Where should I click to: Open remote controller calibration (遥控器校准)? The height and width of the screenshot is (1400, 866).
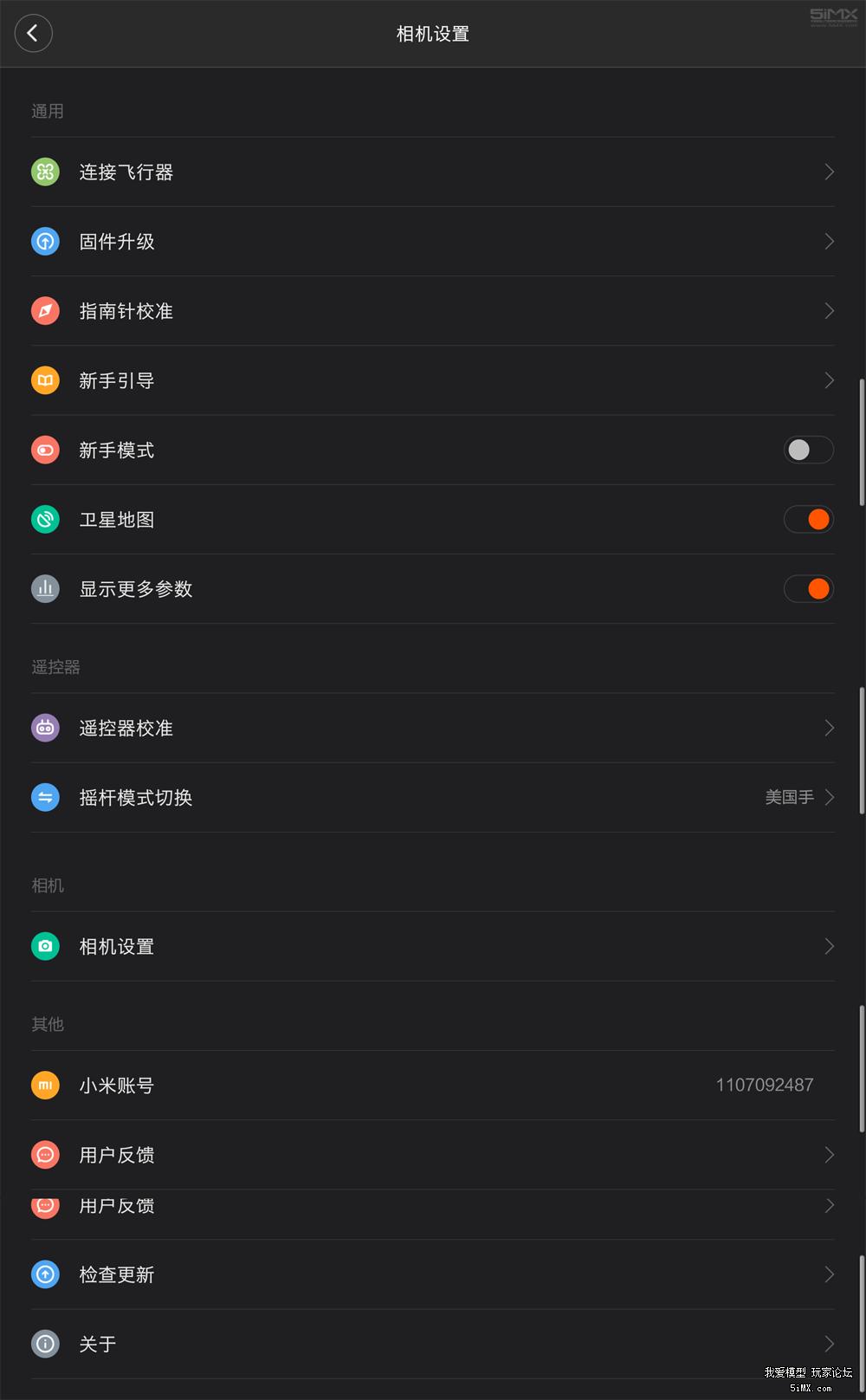433,728
